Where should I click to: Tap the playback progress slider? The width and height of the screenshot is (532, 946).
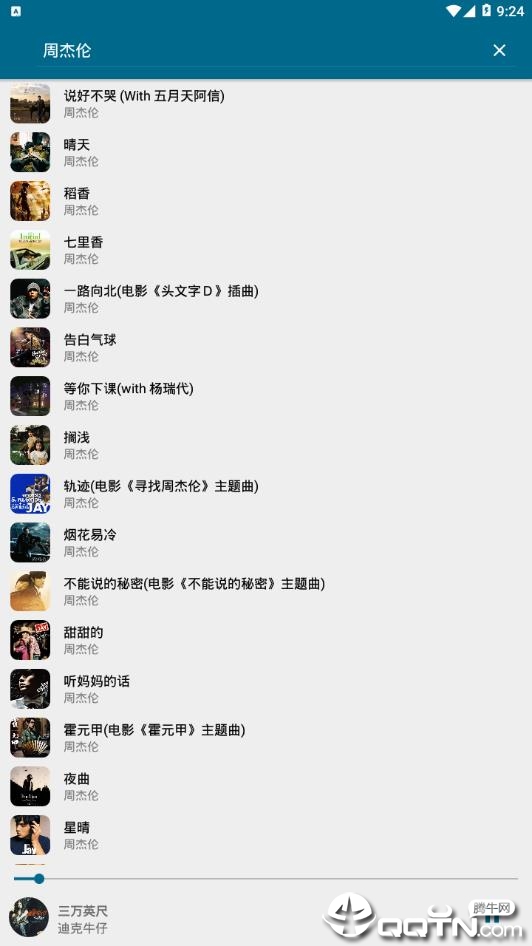coord(265,879)
